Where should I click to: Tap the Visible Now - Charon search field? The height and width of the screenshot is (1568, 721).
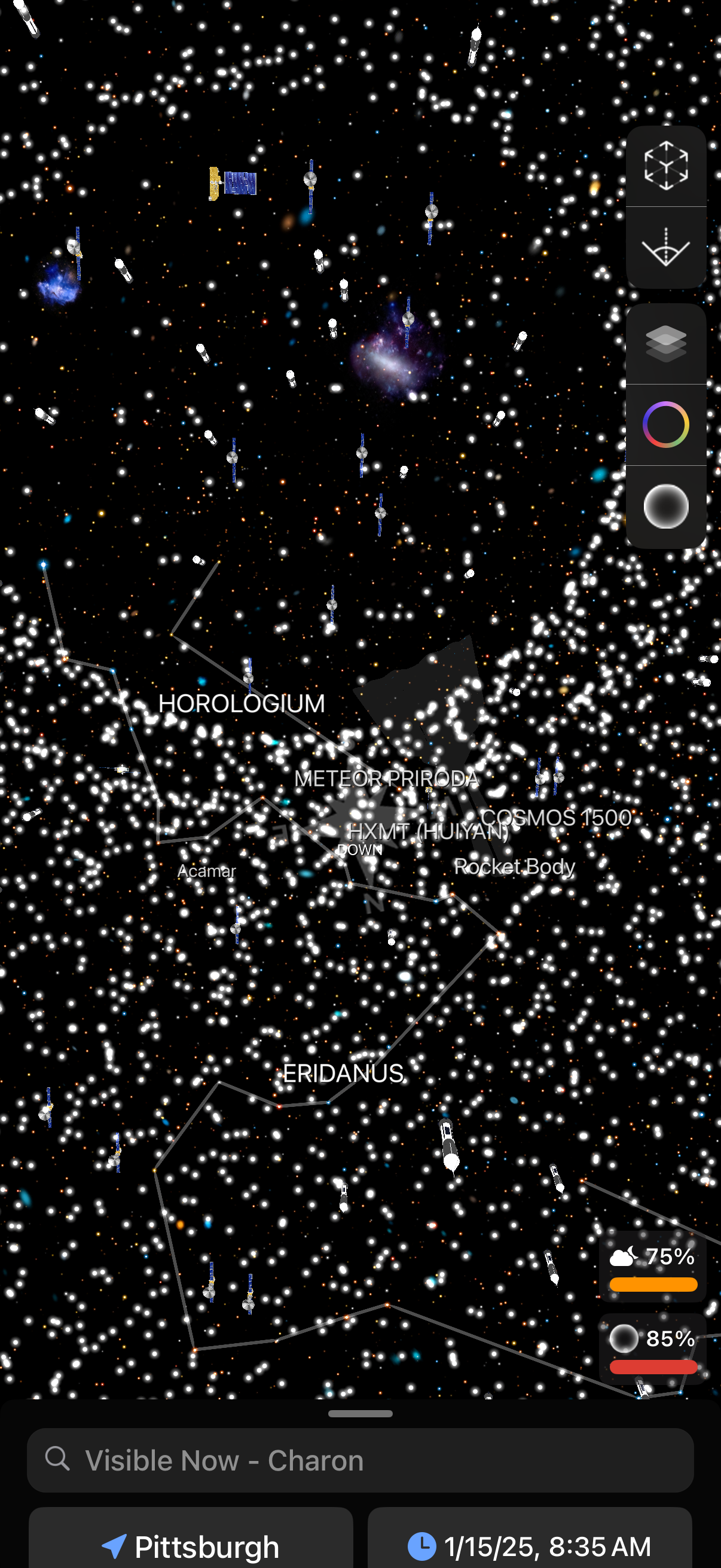coord(360,1460)
